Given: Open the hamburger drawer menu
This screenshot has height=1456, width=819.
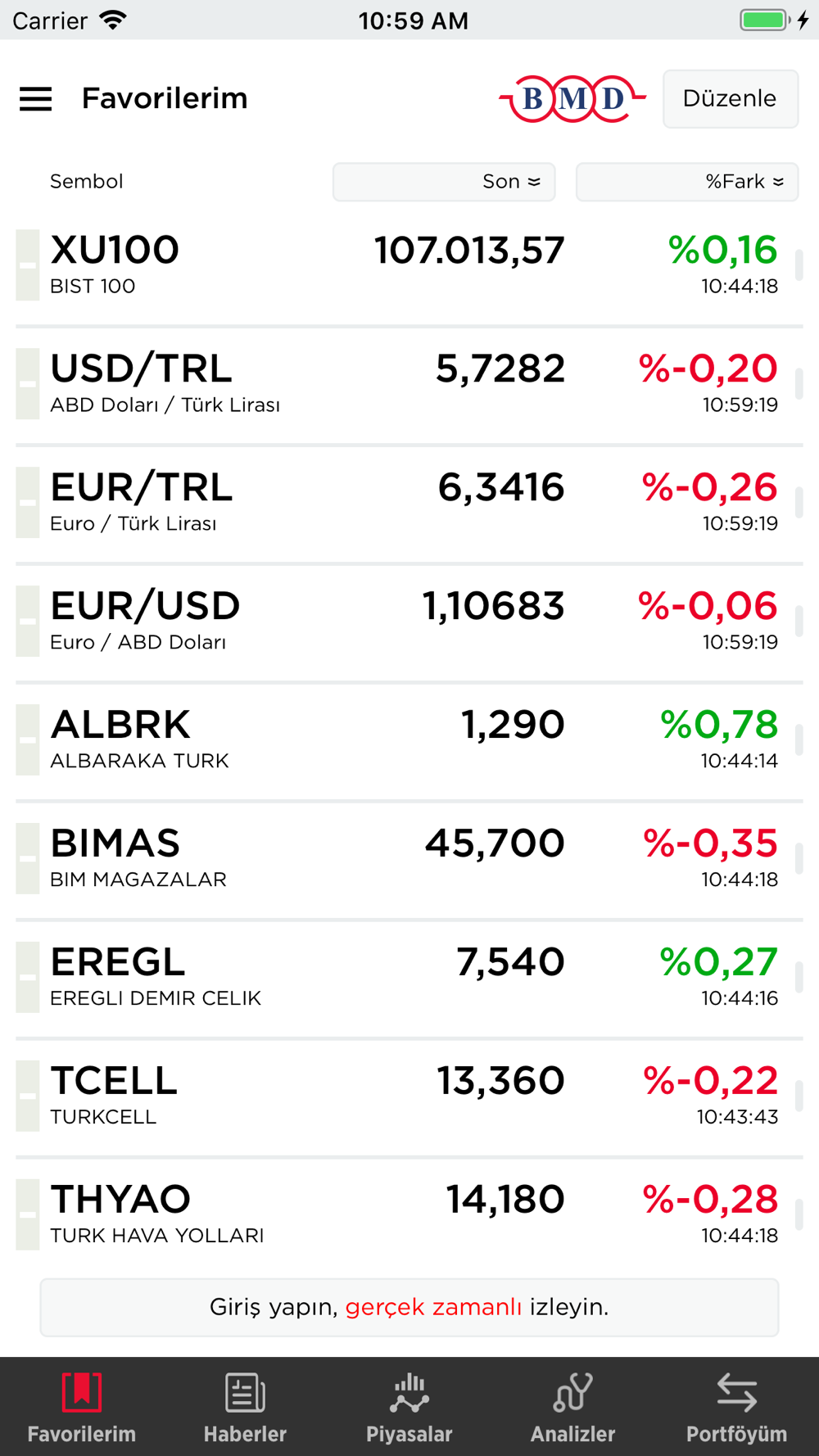Looking at the screenshot, I should click(x=35, y=99).
